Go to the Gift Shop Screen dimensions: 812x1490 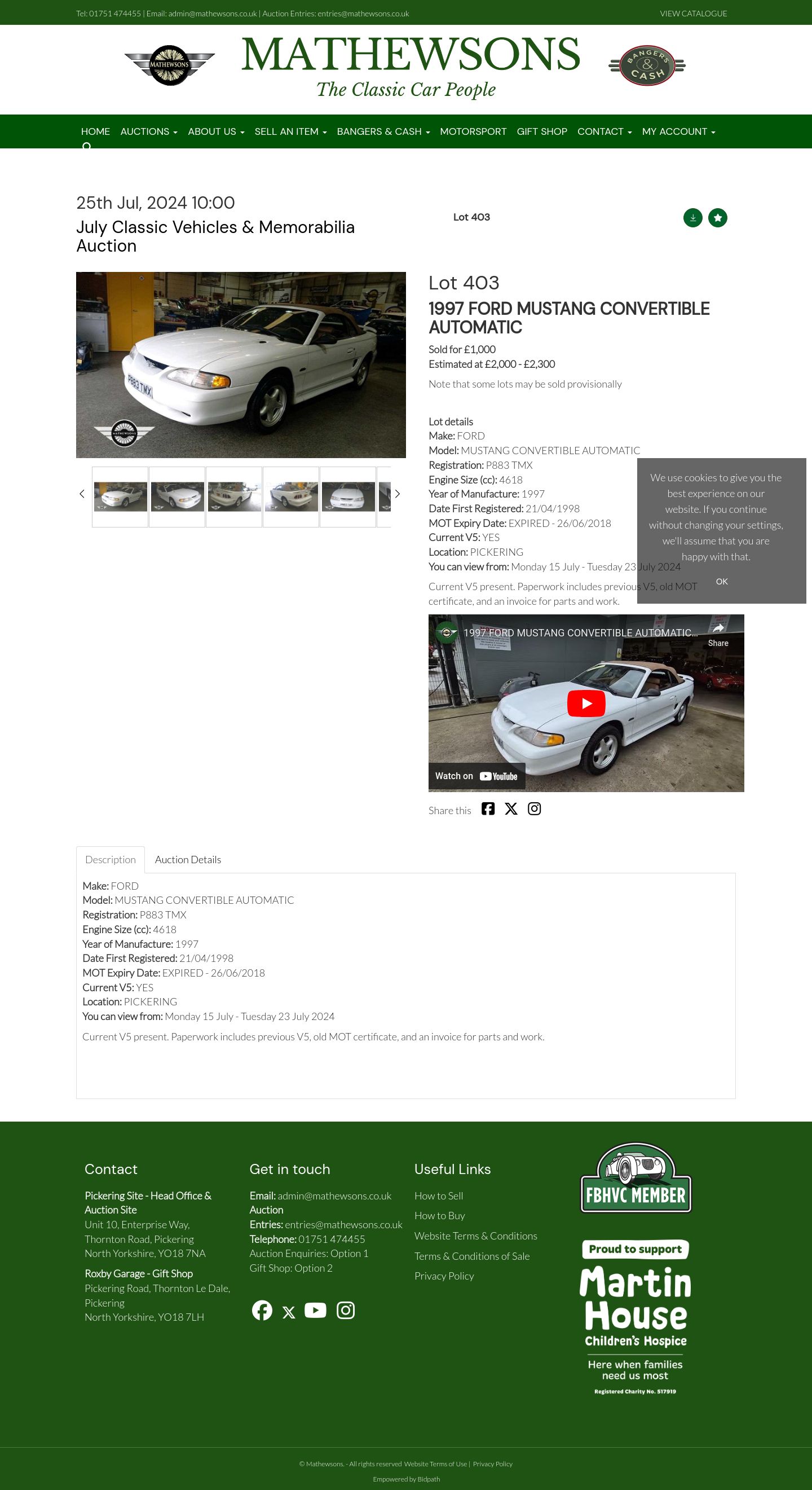click(x=541, y=131)
